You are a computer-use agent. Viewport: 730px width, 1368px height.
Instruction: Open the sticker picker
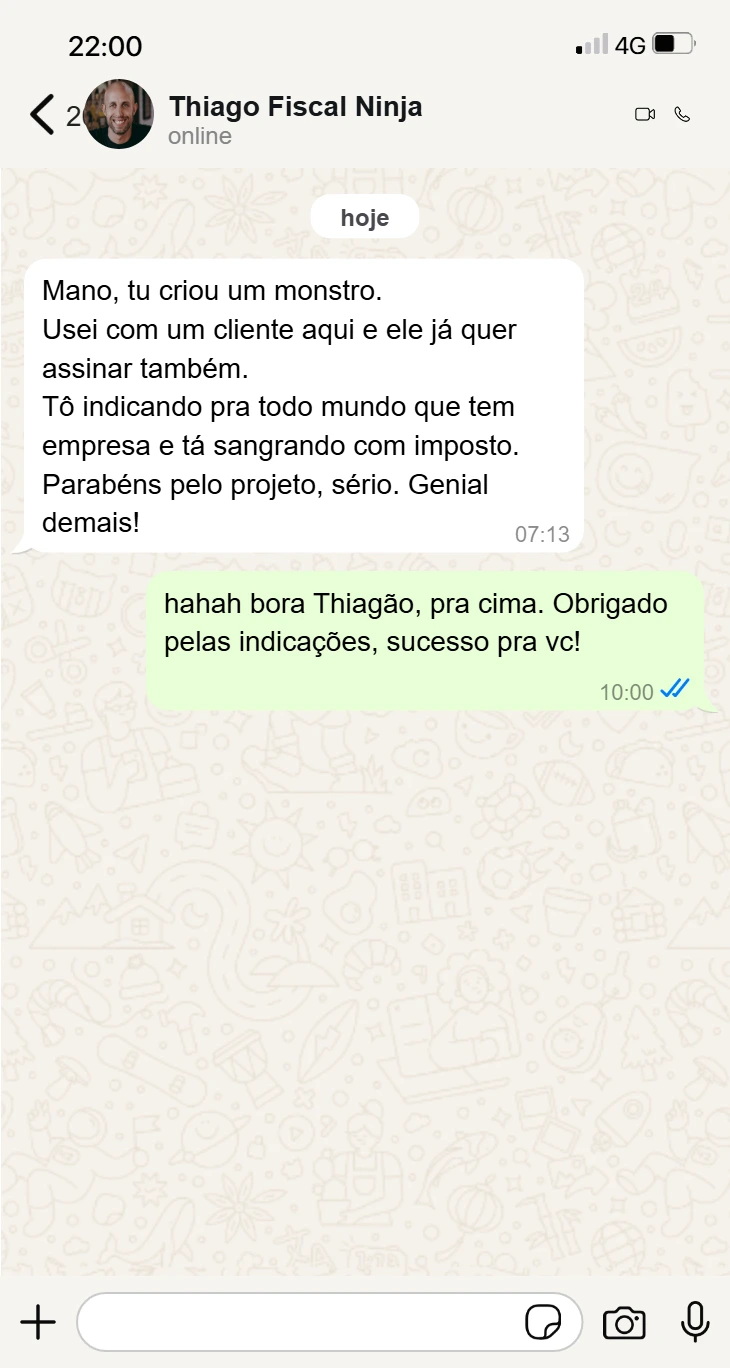[x=543, y=1323]
